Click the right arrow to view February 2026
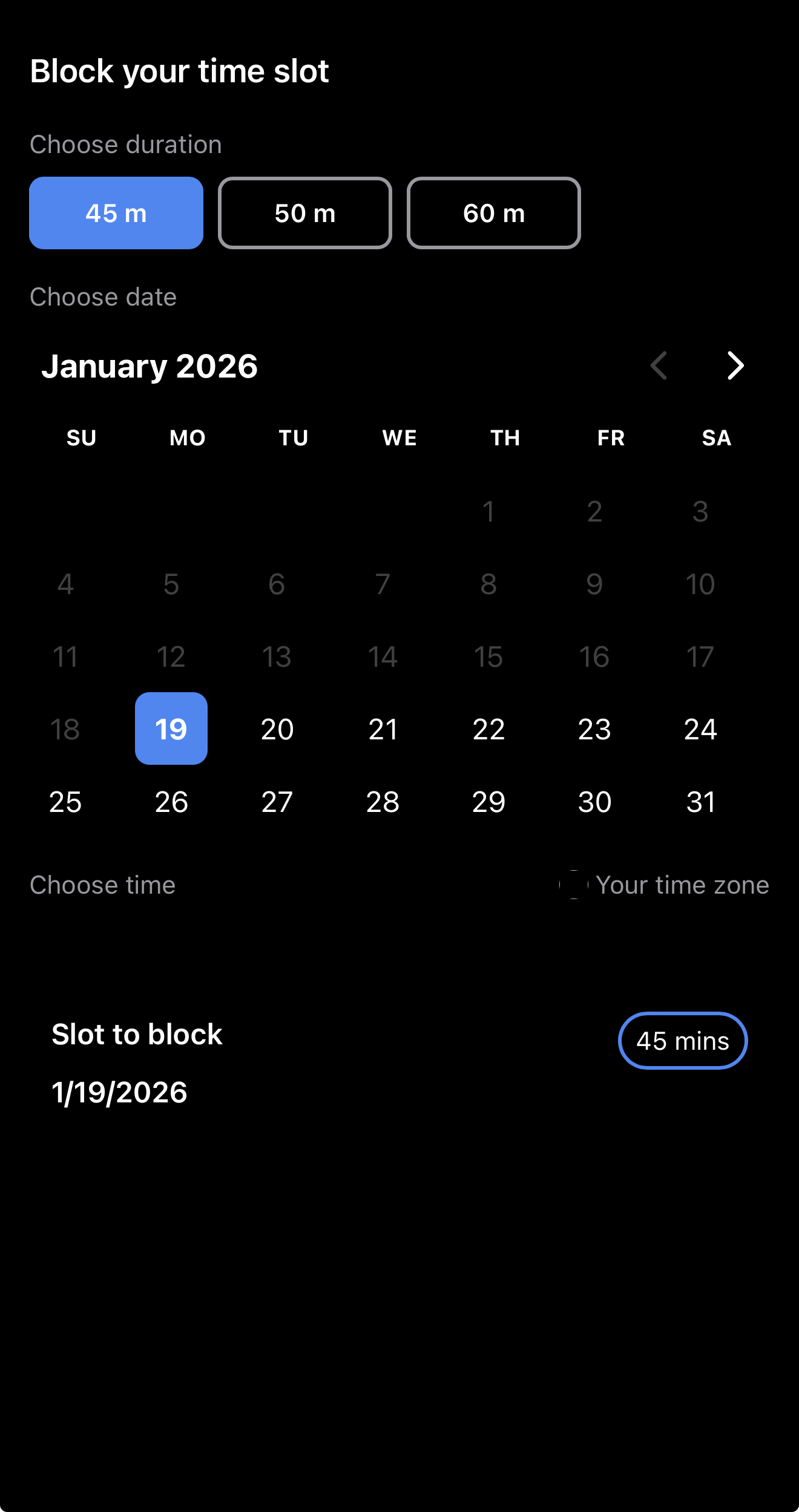Viewport: 799px width, 1512px height. pyautogui.click(x=735, y=366)
